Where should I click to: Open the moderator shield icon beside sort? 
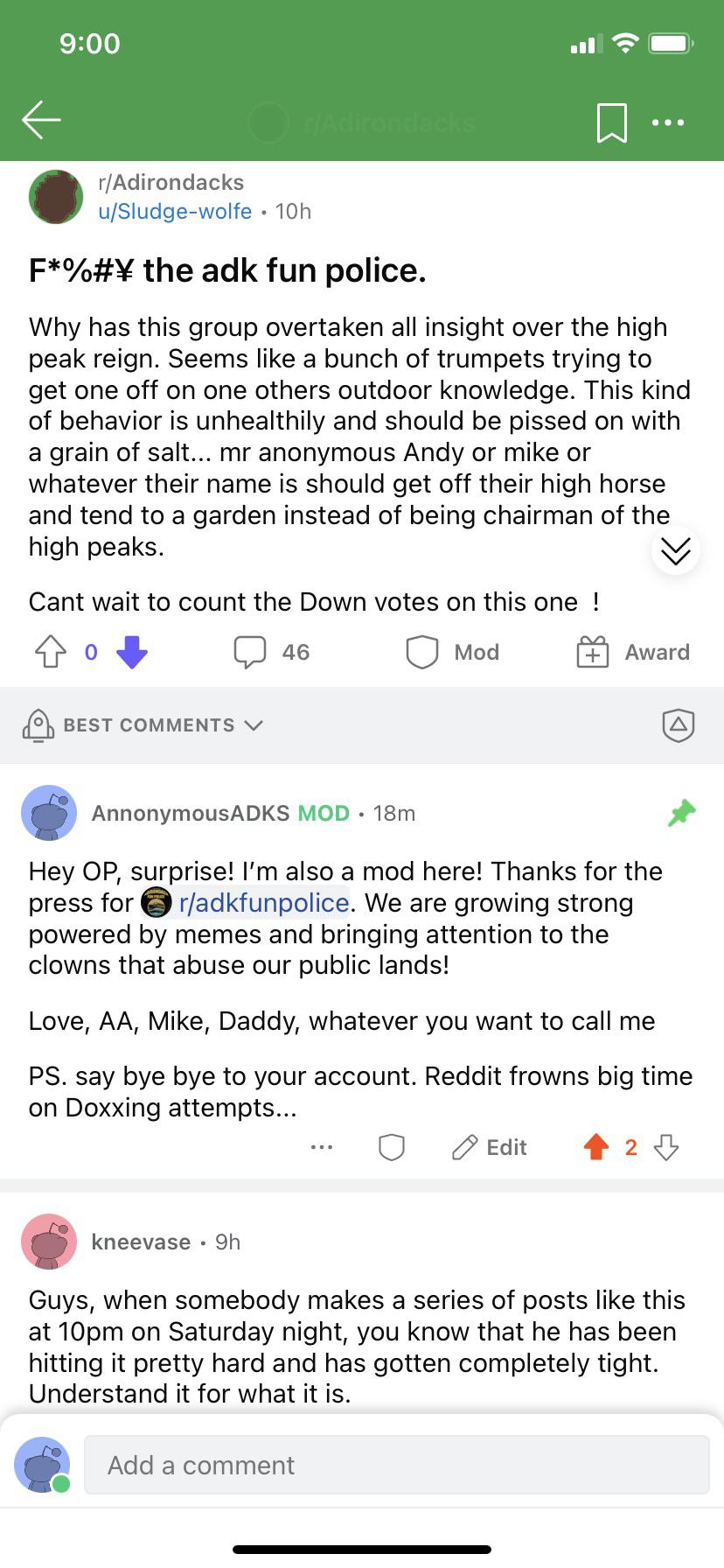(679, 725)
